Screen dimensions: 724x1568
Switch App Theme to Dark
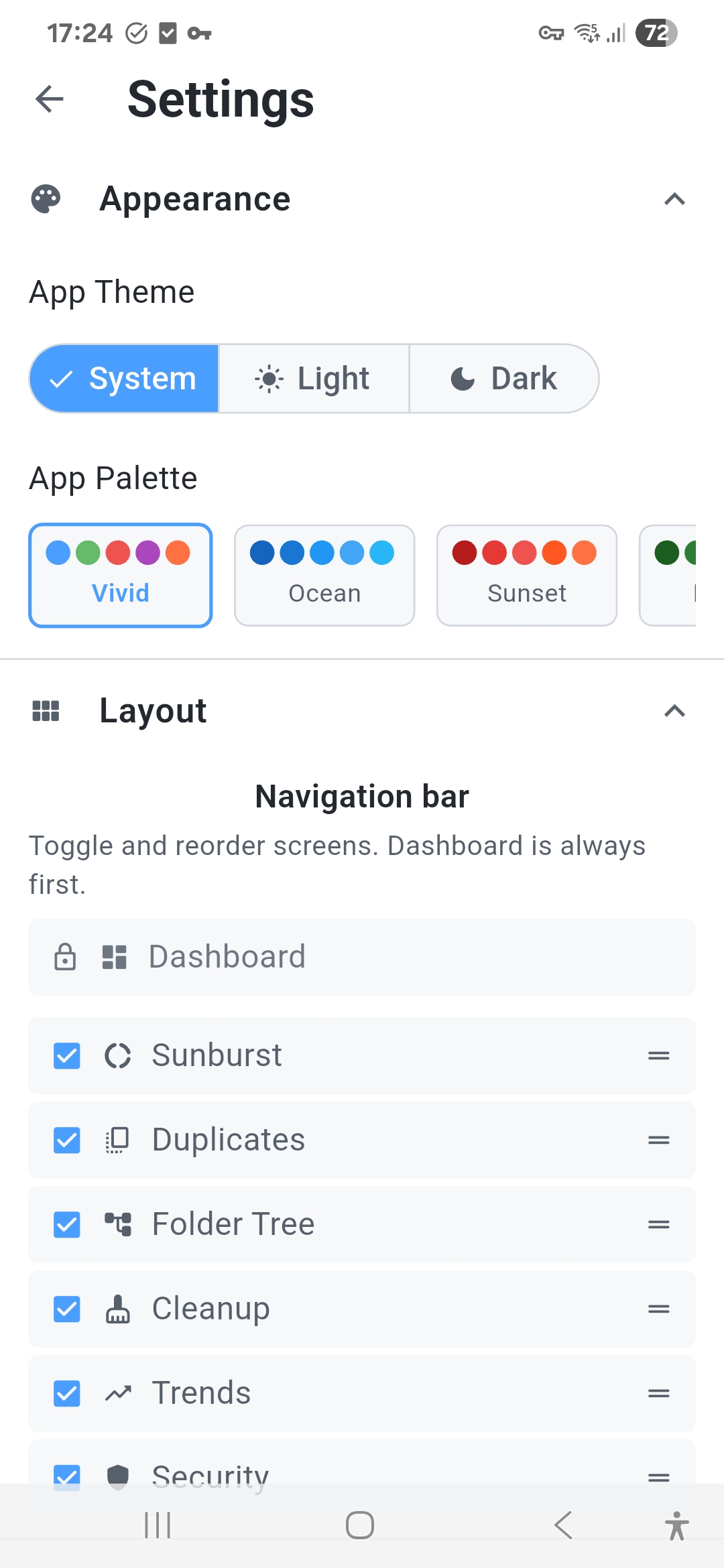pos(504,378)
